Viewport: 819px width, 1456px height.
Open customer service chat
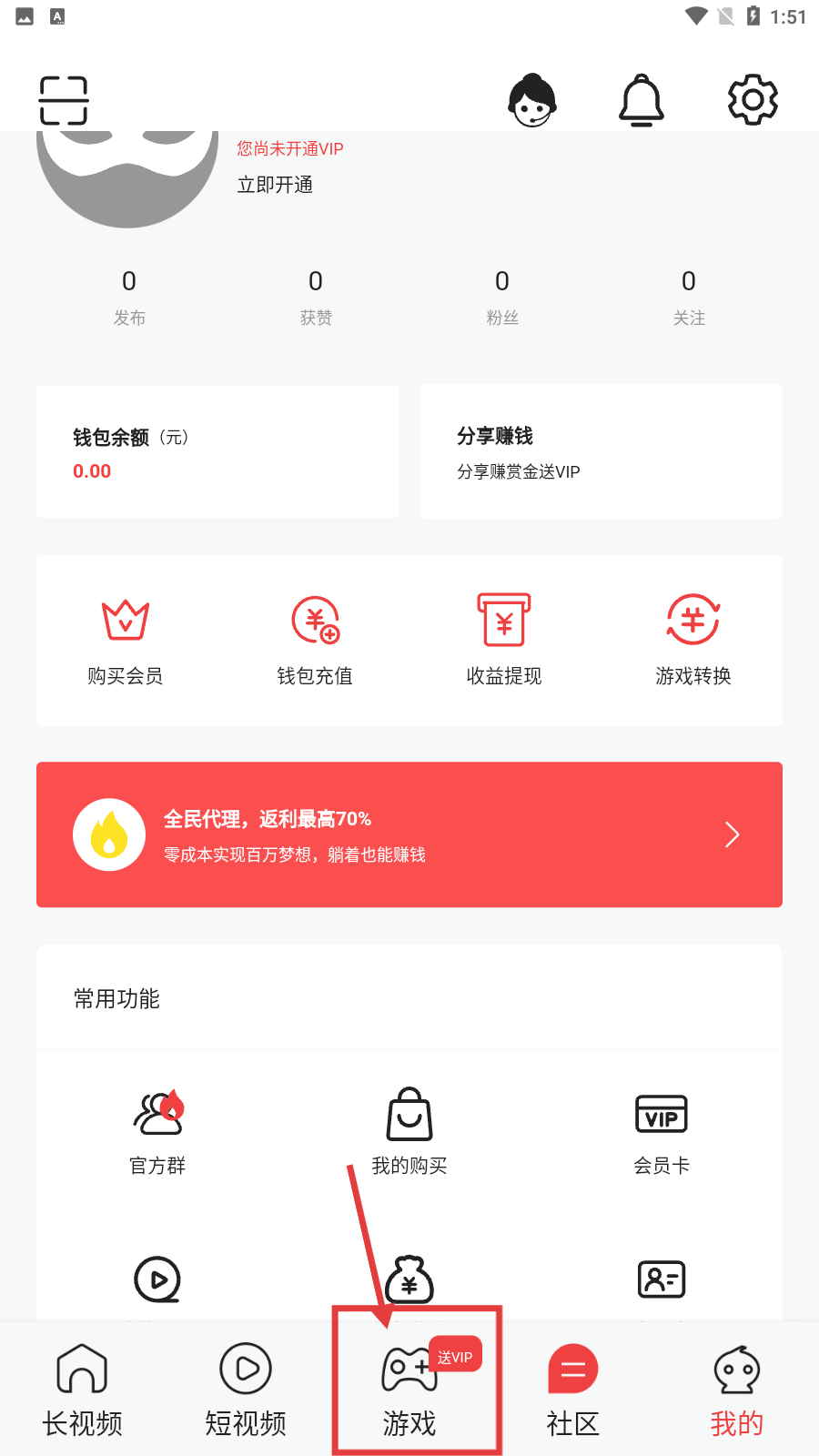[532, 100]
